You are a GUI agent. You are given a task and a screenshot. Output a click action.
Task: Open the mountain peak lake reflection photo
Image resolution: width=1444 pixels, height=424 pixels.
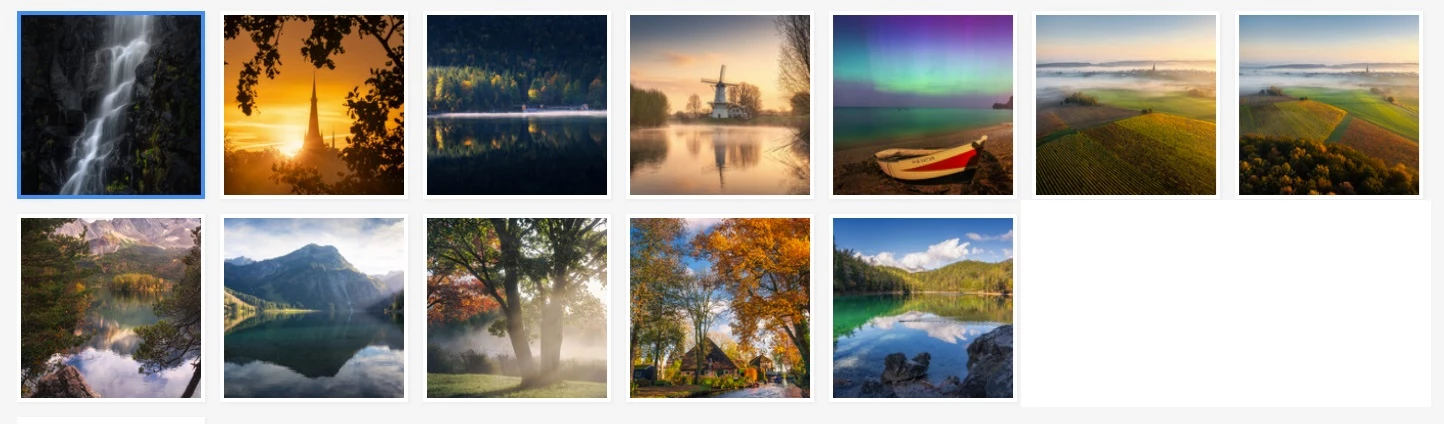click(314, 308)
